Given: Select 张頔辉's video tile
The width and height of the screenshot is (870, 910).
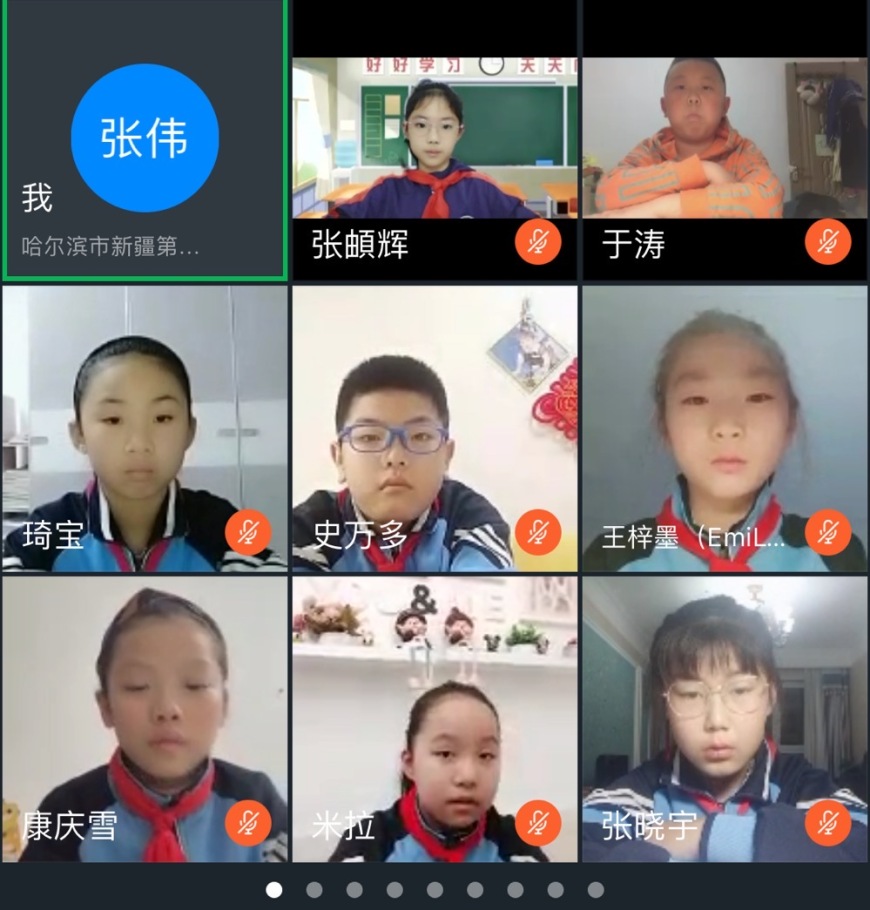Looking at the screenshot, I should [x=434, y=138].
